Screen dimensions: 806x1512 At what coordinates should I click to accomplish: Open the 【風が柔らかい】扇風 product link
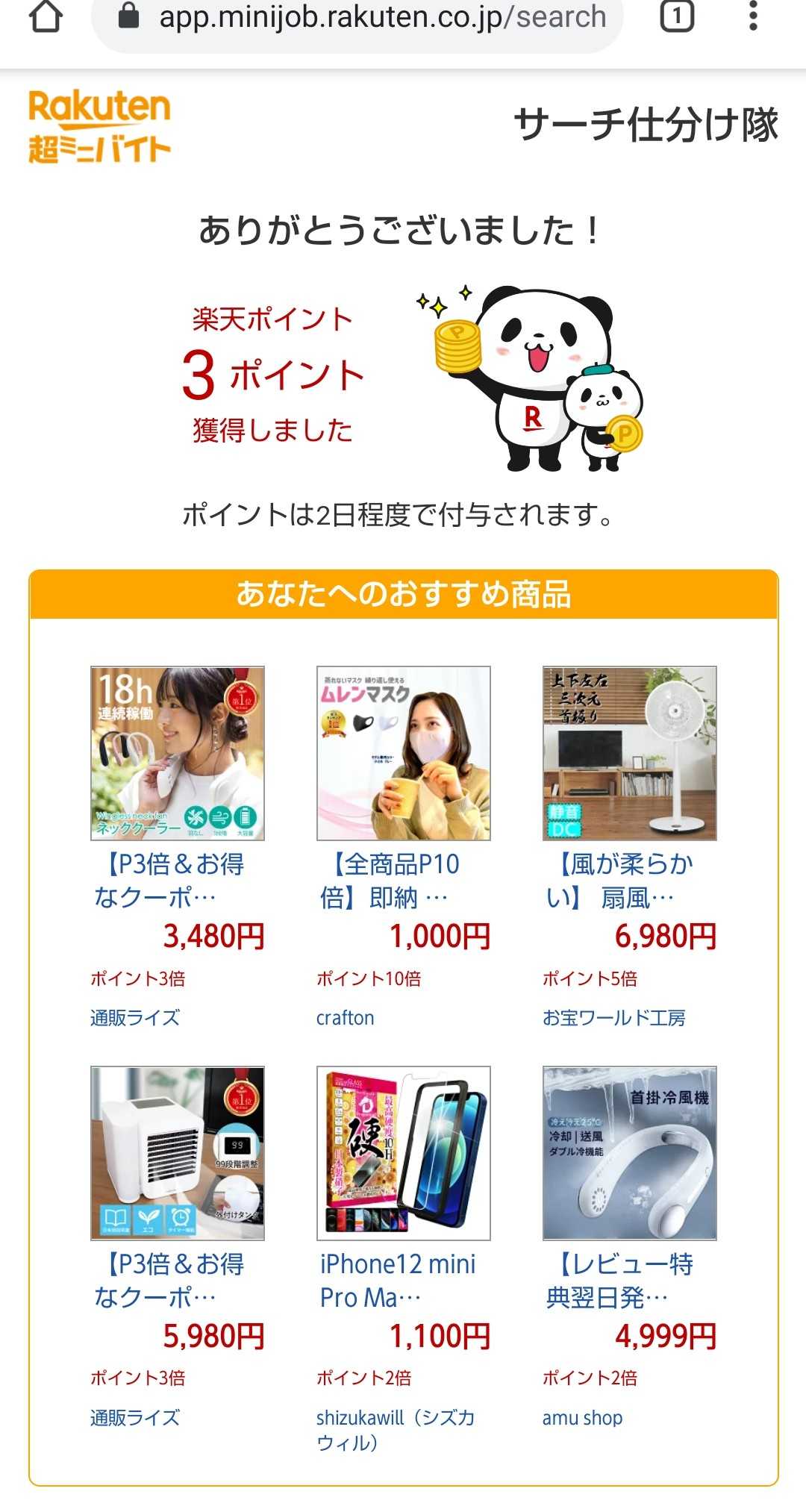coord(619,881)
